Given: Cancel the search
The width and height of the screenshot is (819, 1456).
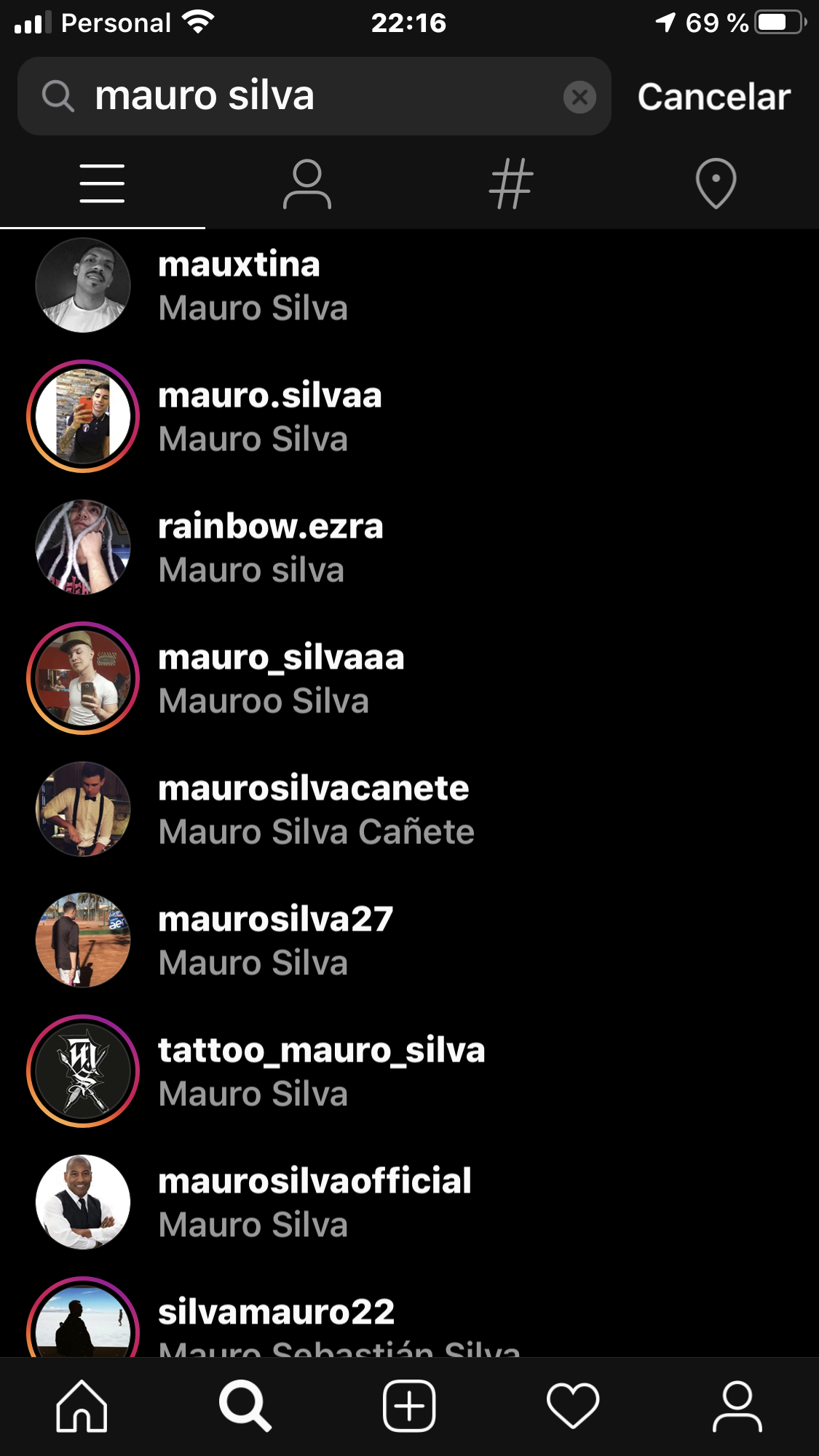Looking at the screenshot, I should coord(713,97).
